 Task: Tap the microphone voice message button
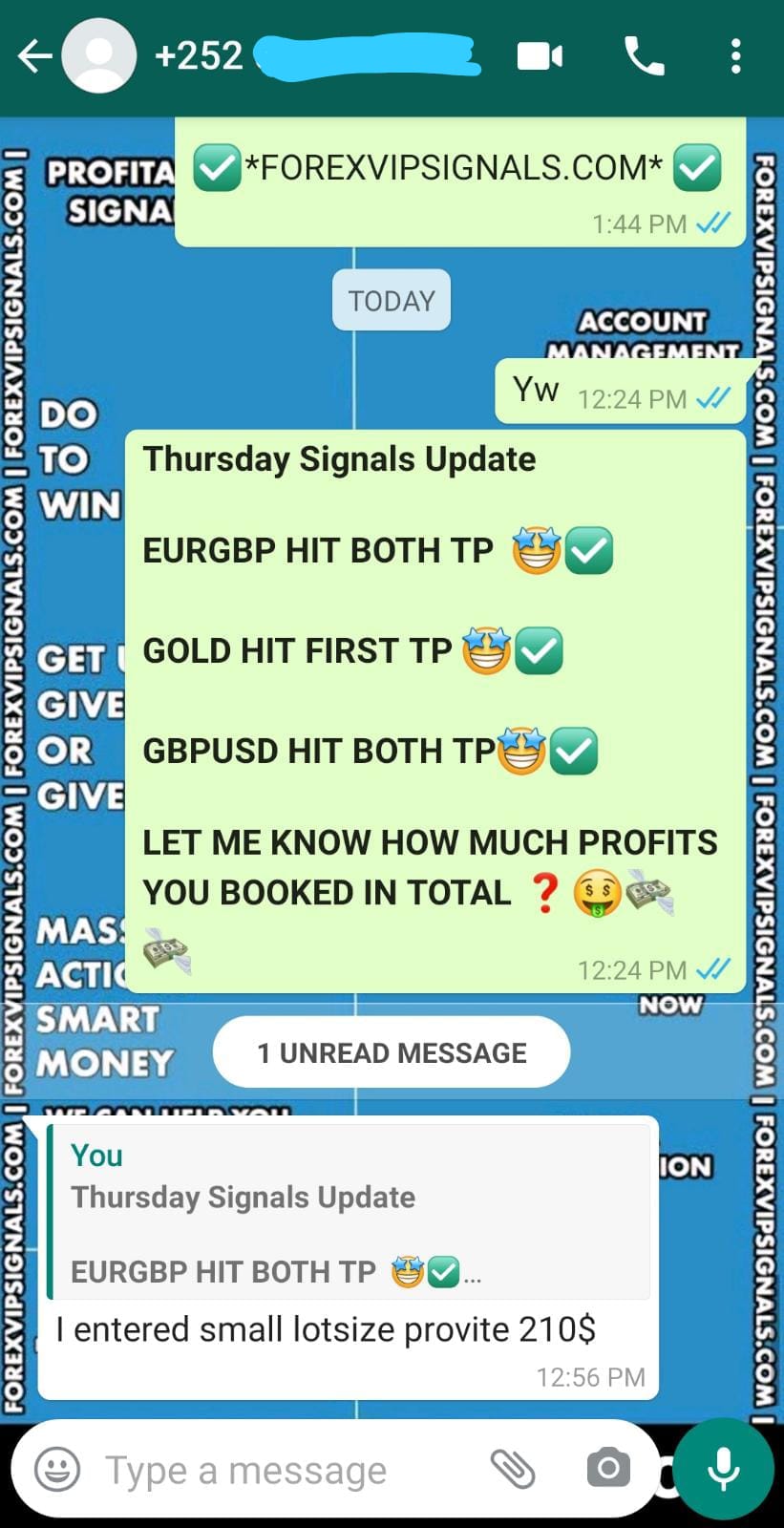click(x=723, y=1469)
